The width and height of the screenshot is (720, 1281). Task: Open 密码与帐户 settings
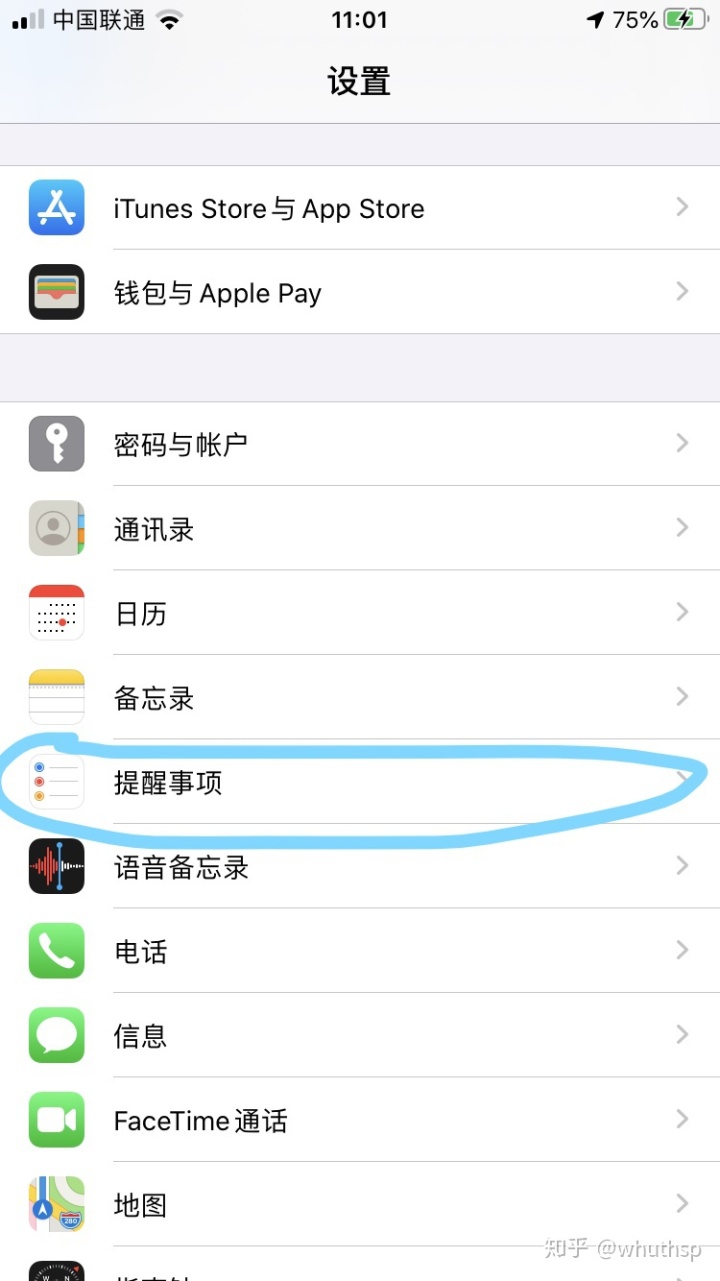coord(360,444)
